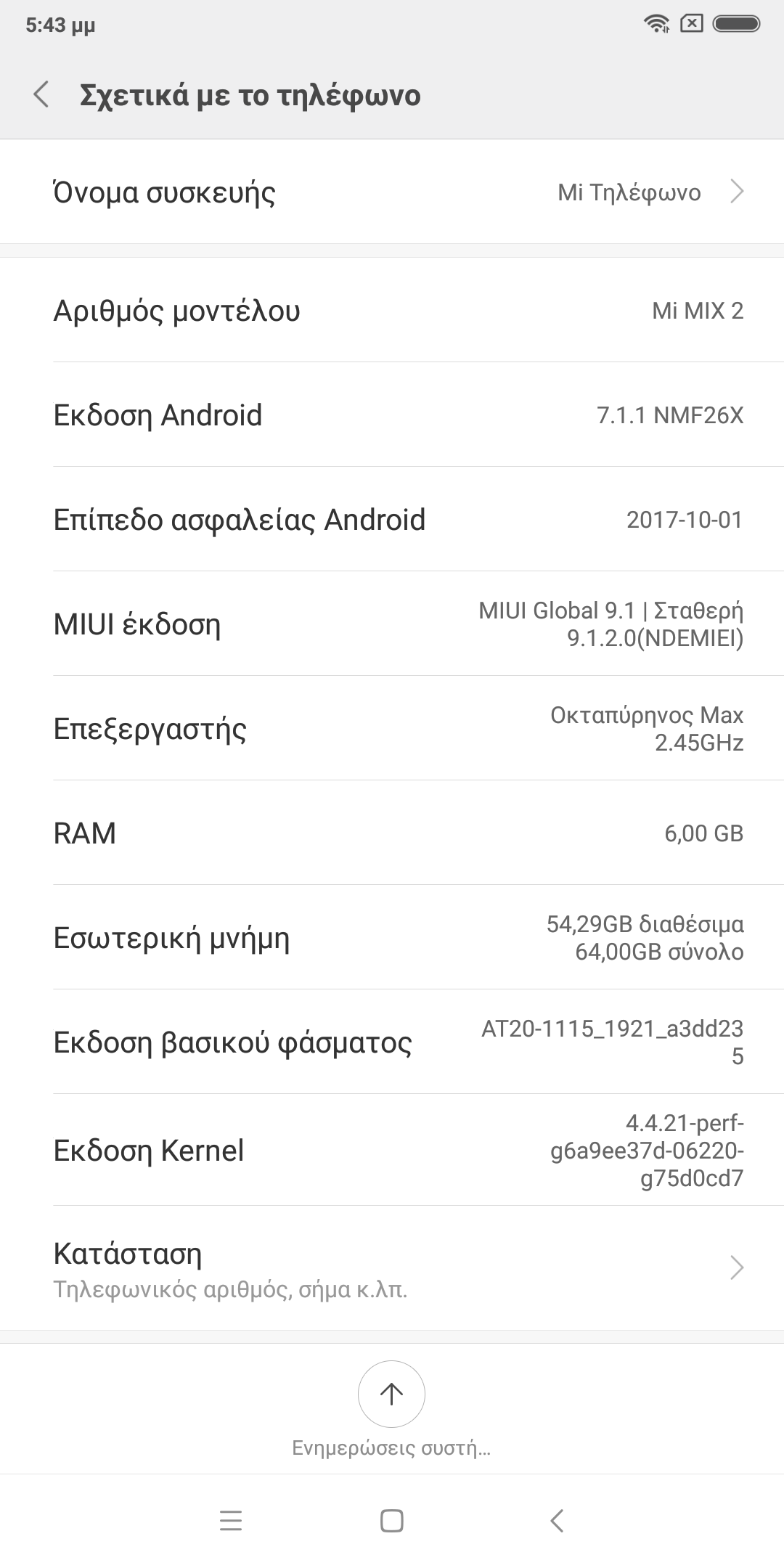Select the Εσωτερική μνήμη row
784x1568 pixels.
pyautogui.click(x=392, y=938)
